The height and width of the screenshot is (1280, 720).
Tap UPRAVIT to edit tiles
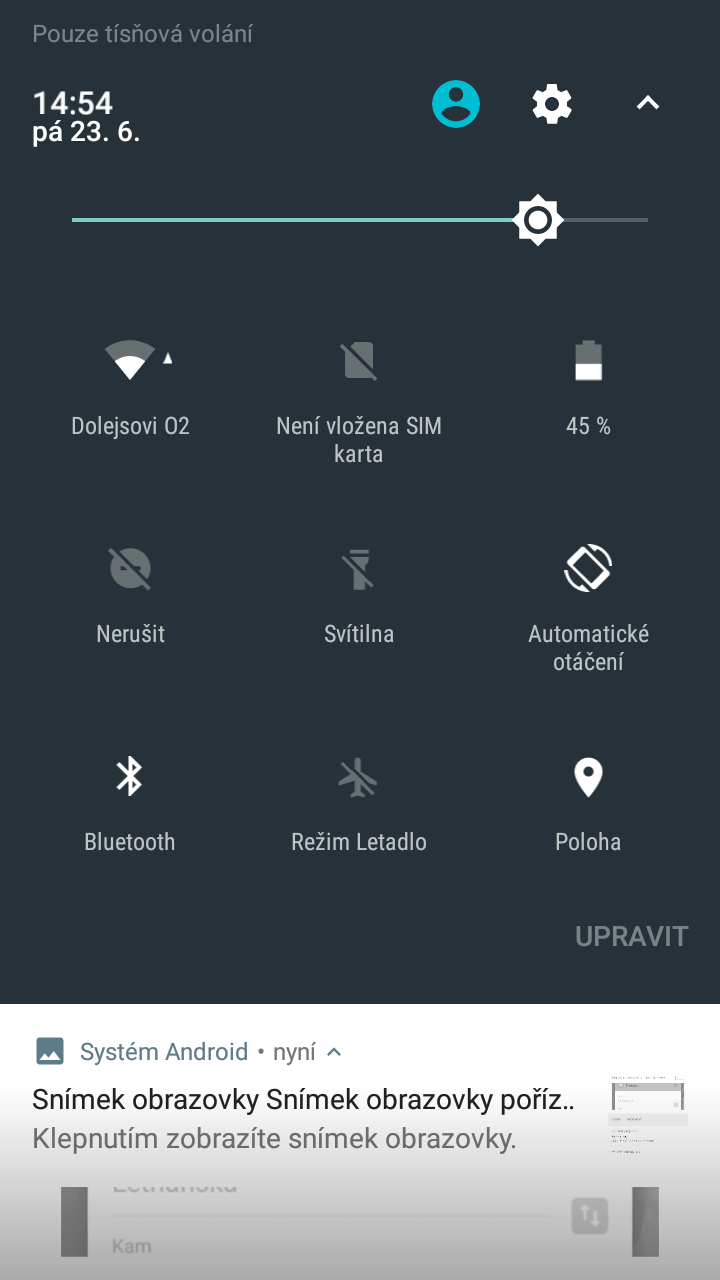tap(632, 936)
